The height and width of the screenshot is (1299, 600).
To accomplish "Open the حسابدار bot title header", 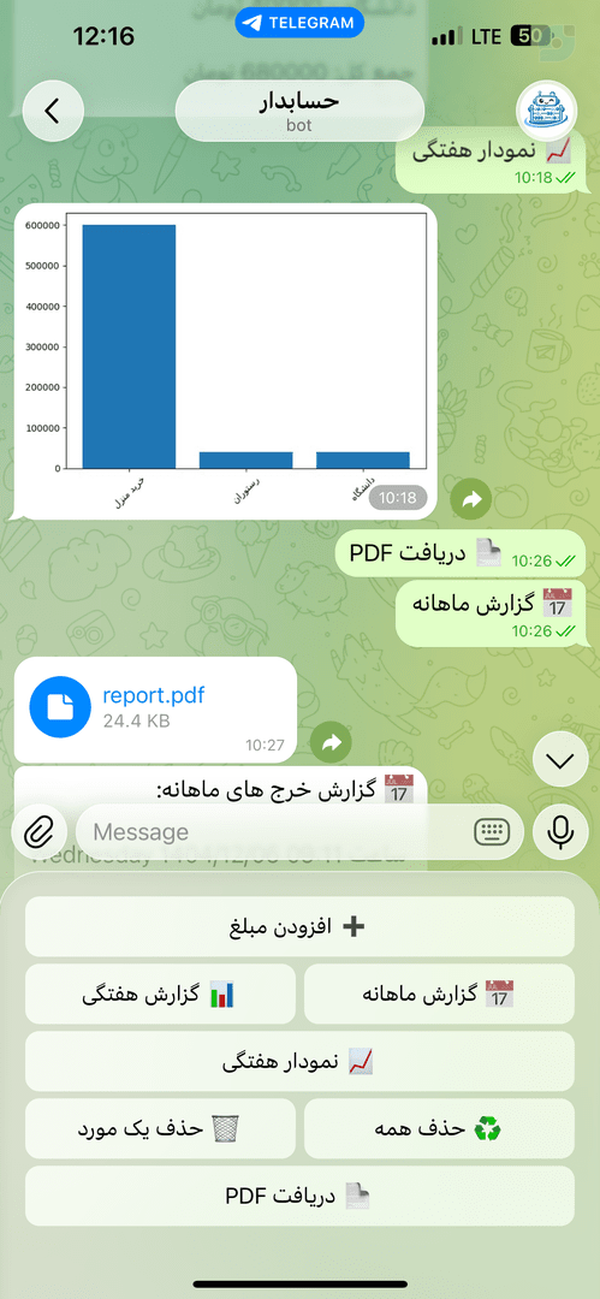I will (x=299, y=110).
